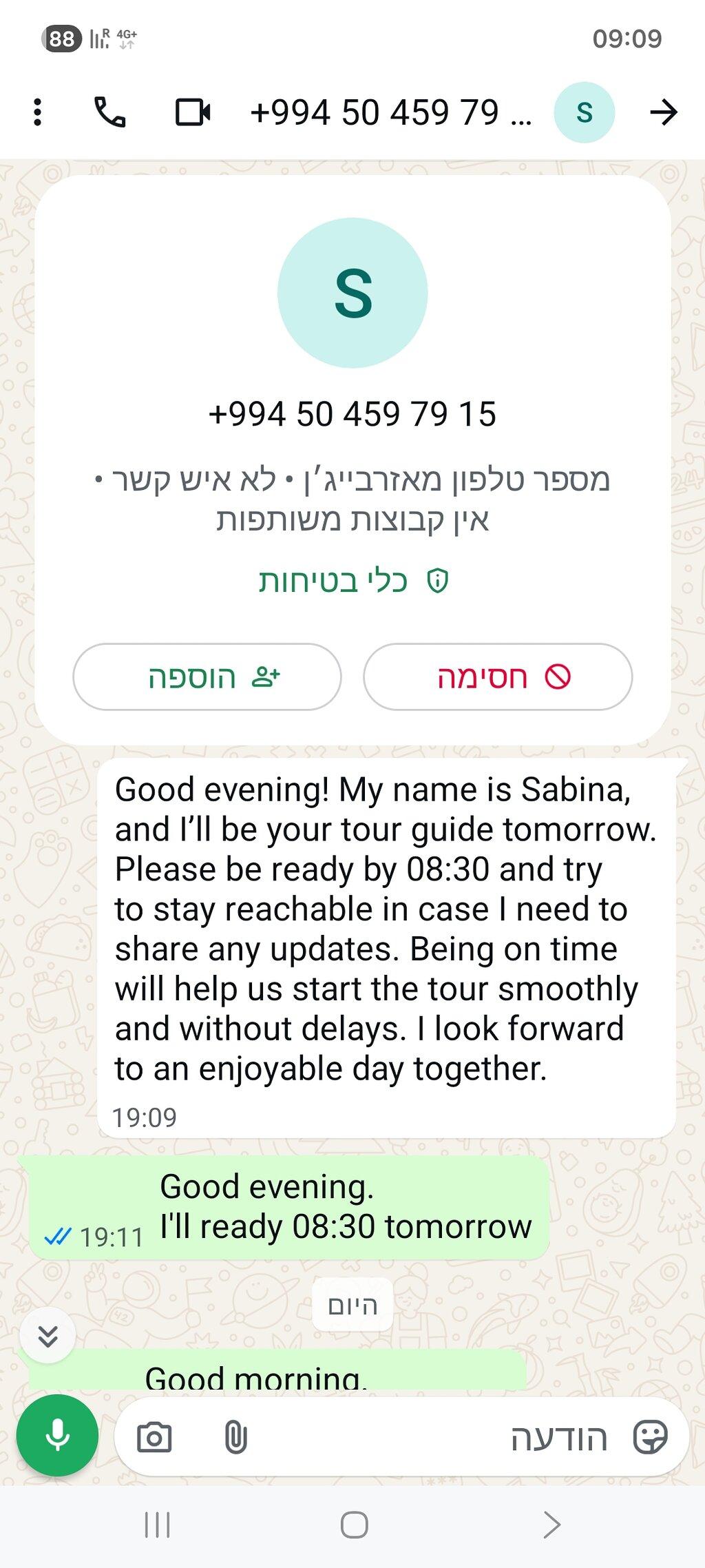This screenshot has height=1568, width=705.
Task: Record a voice message
Action: [57, 1436]
